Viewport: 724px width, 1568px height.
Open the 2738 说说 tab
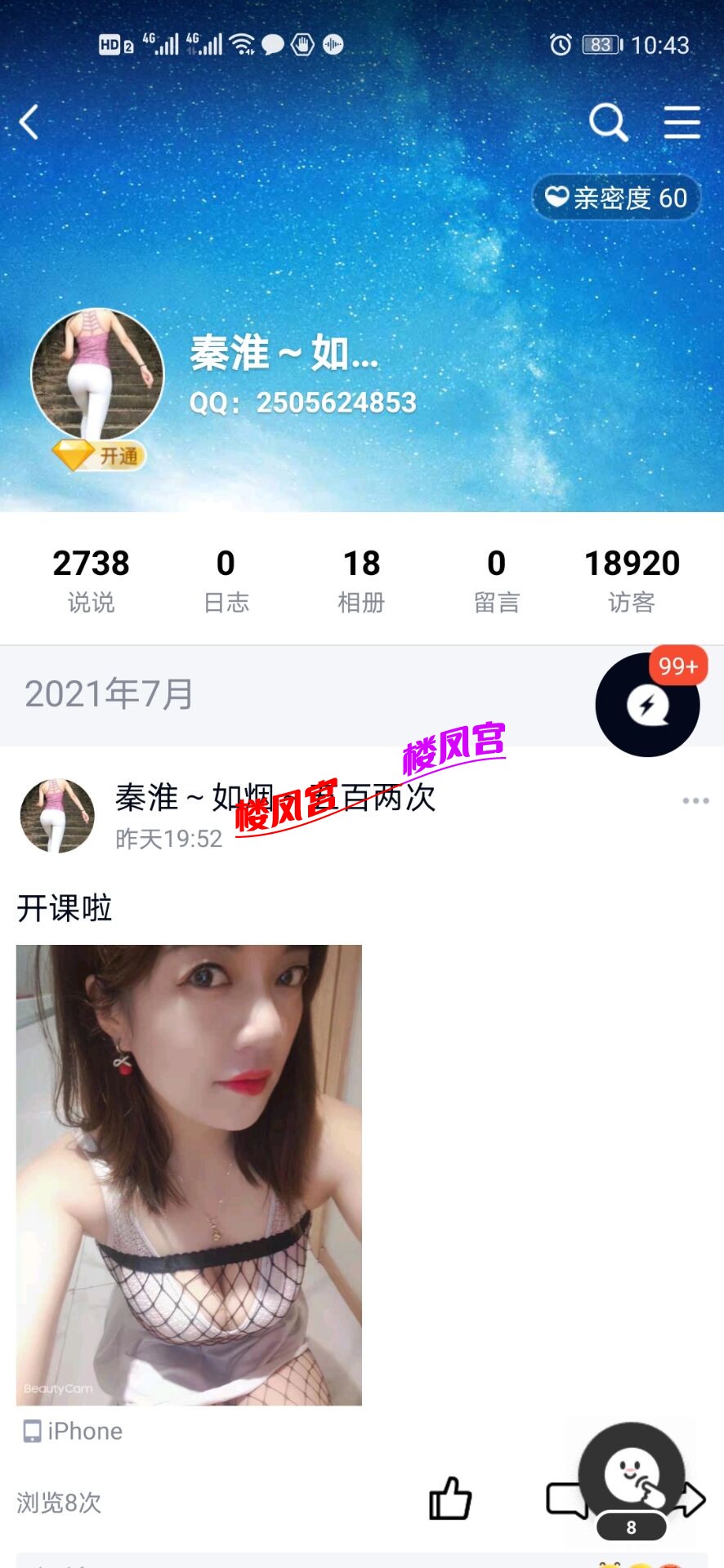[91, 579]
